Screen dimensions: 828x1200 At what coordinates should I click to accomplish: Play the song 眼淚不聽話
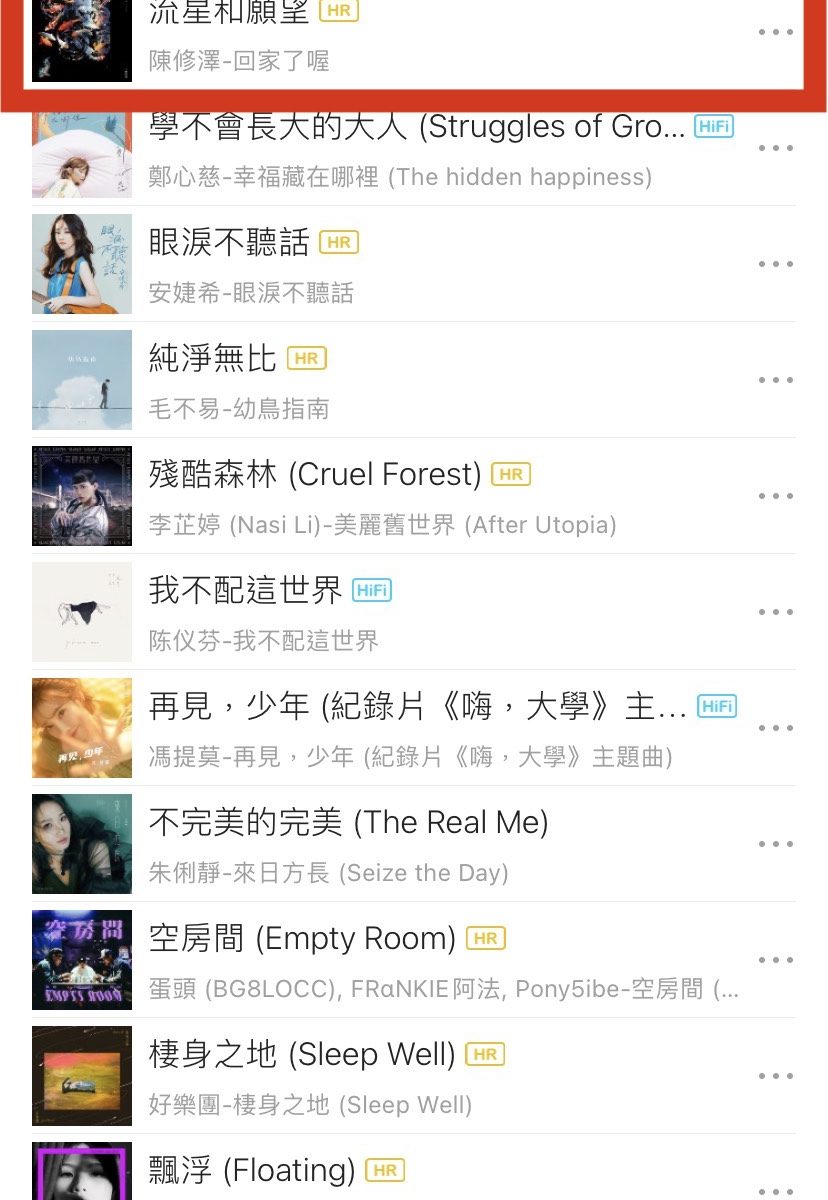(x=231, y=243)
